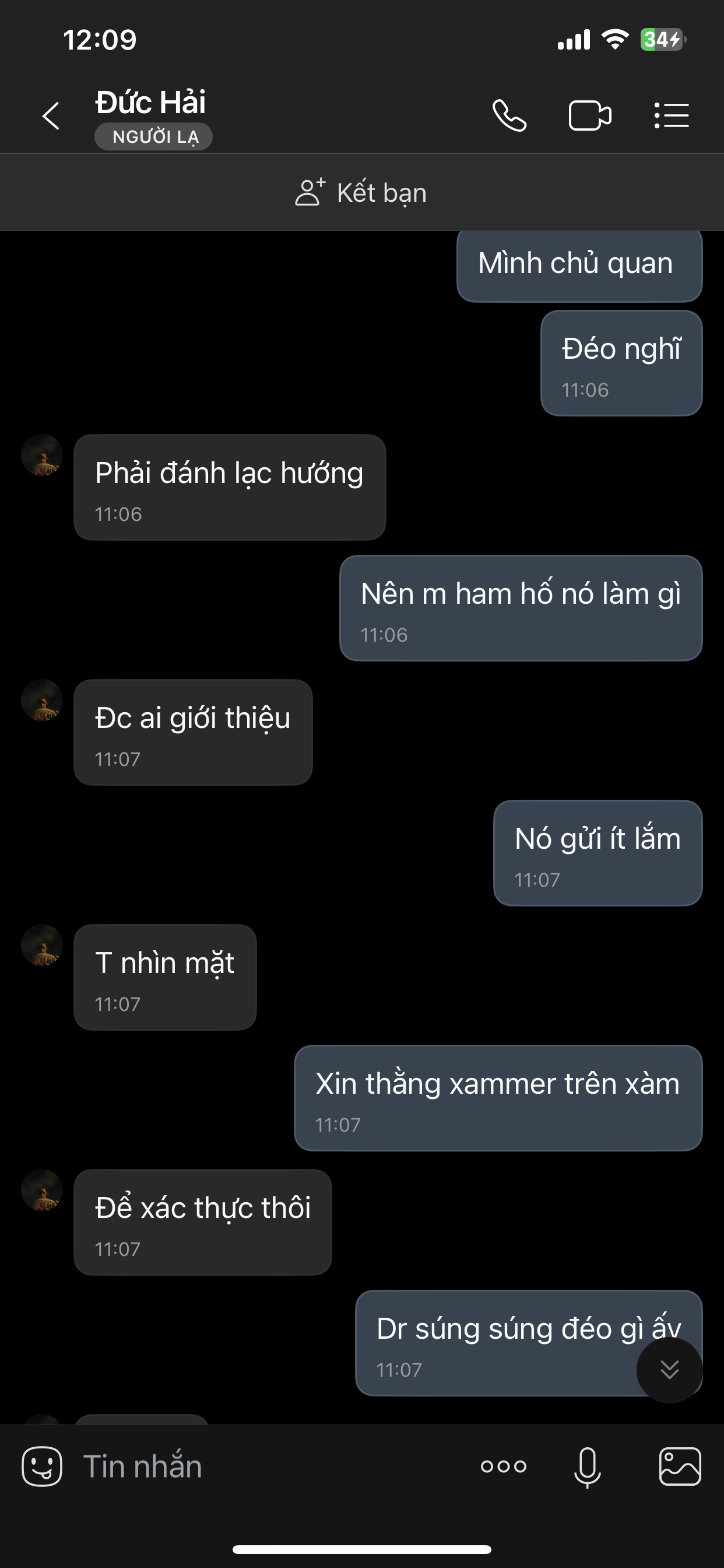Record a voice message
This screenshot has width=724, height=1568.
pyautogui.click(x=587, y=1466)
